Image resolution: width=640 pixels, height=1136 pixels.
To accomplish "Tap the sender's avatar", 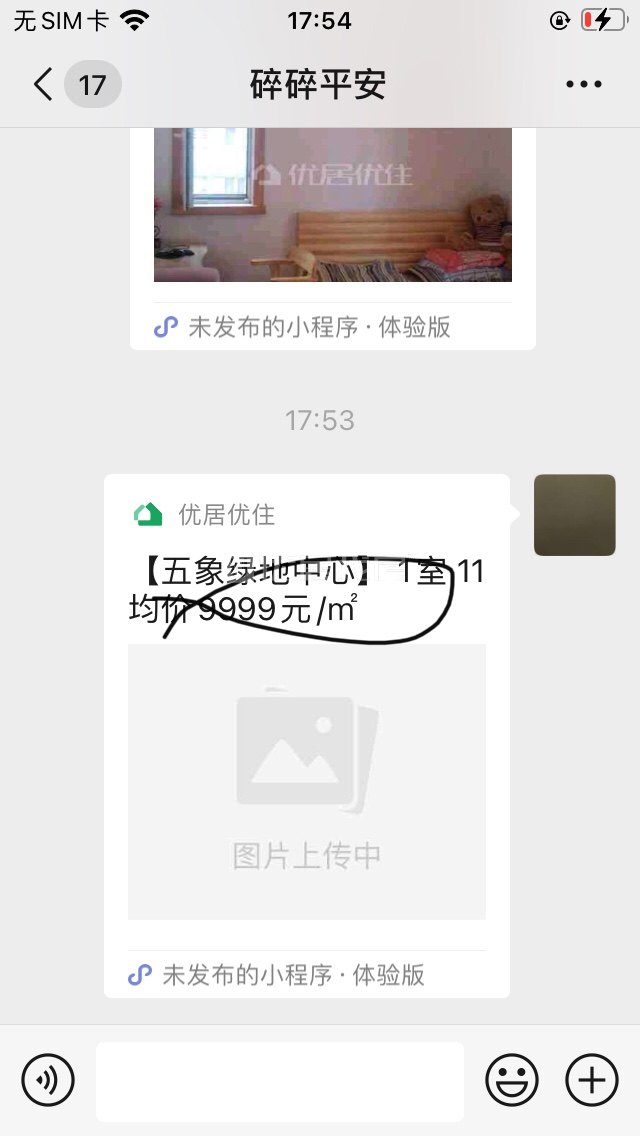I will click(x=574, y=515).
